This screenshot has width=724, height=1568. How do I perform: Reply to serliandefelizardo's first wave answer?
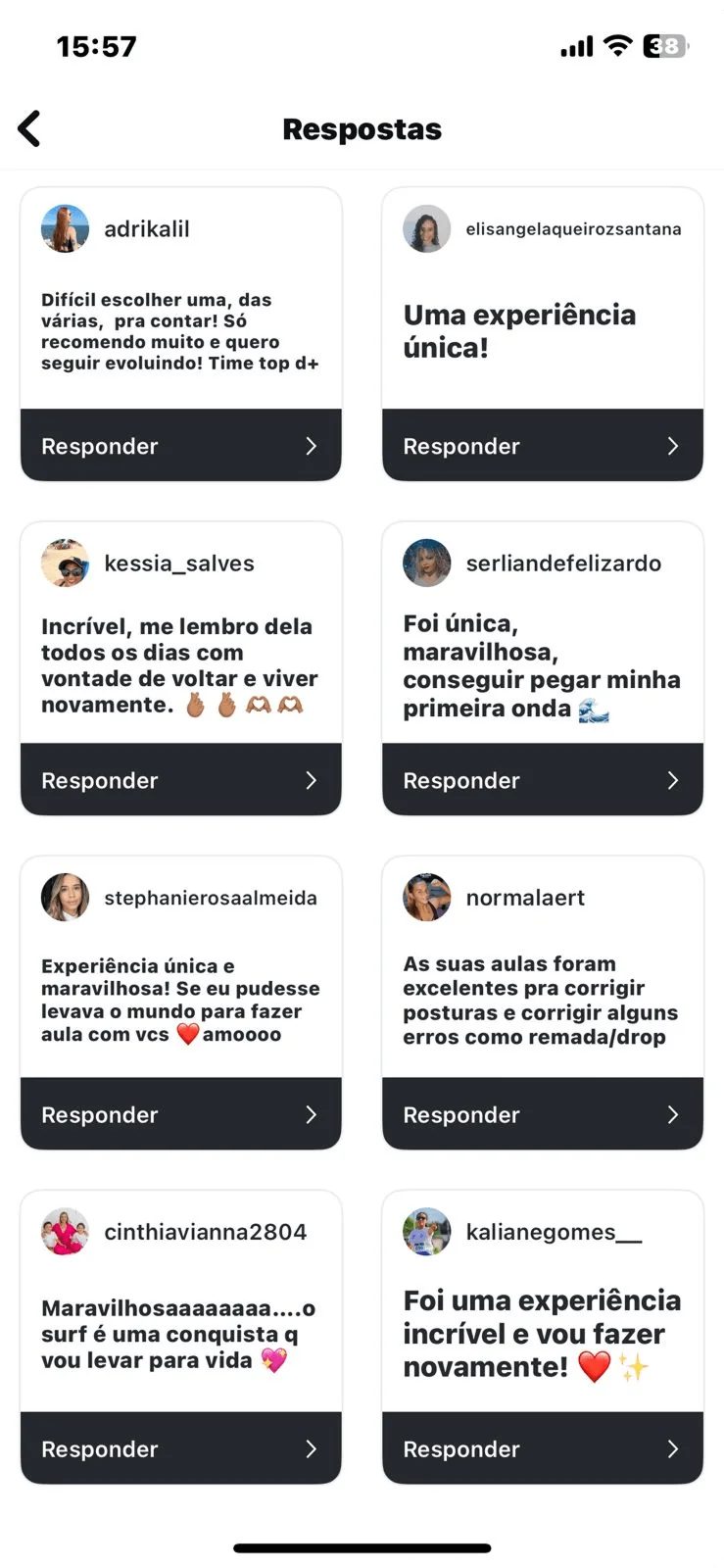[x=542, y=780]
